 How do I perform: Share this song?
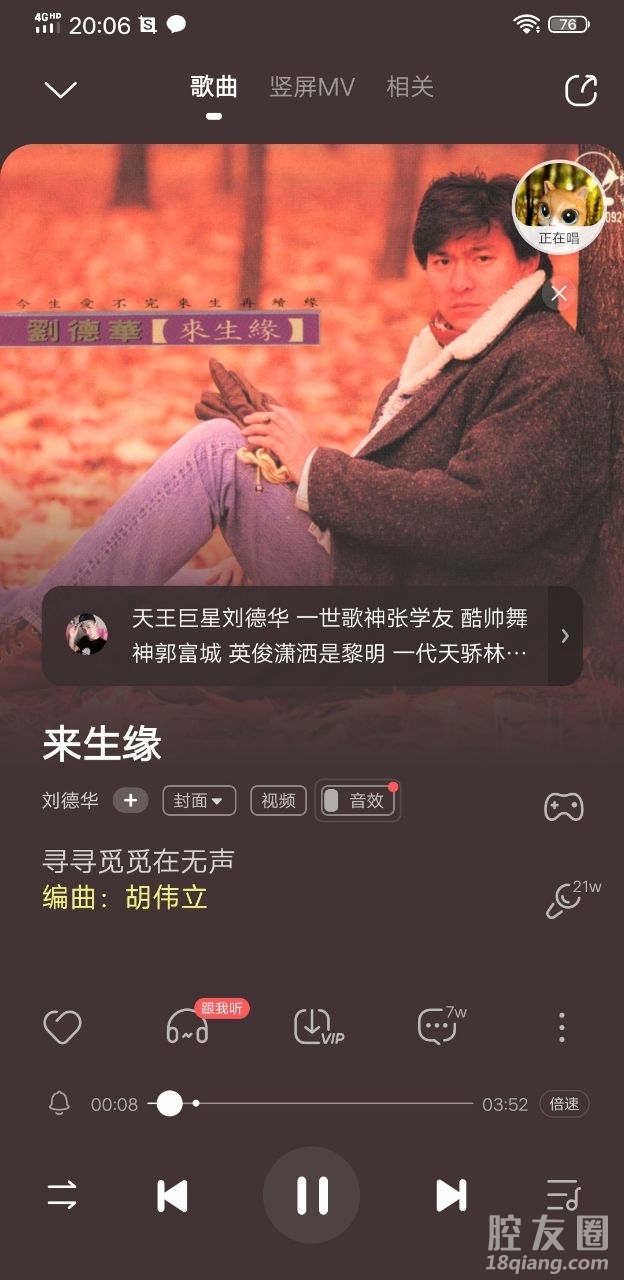[581, 90]
